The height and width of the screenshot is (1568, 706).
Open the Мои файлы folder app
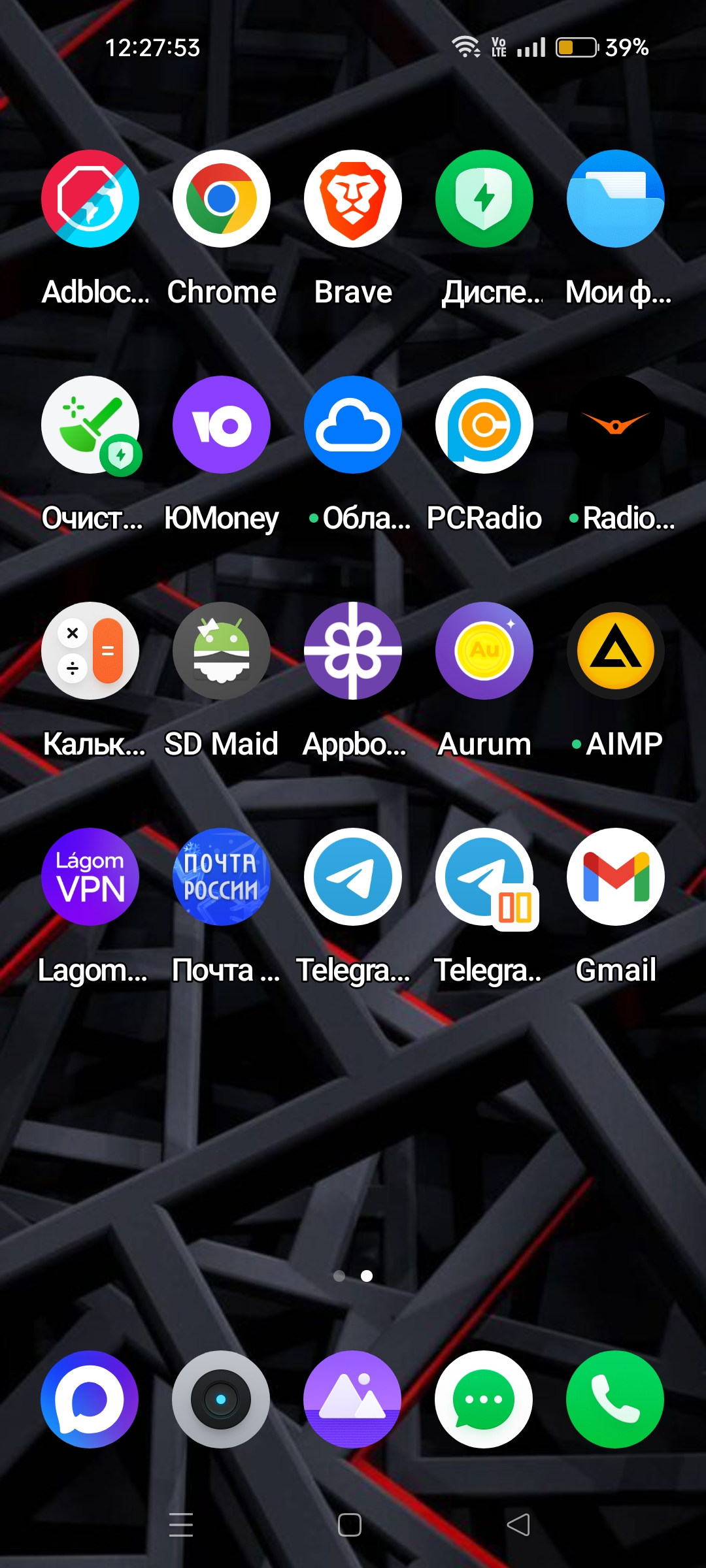click(x=616, y=199)
